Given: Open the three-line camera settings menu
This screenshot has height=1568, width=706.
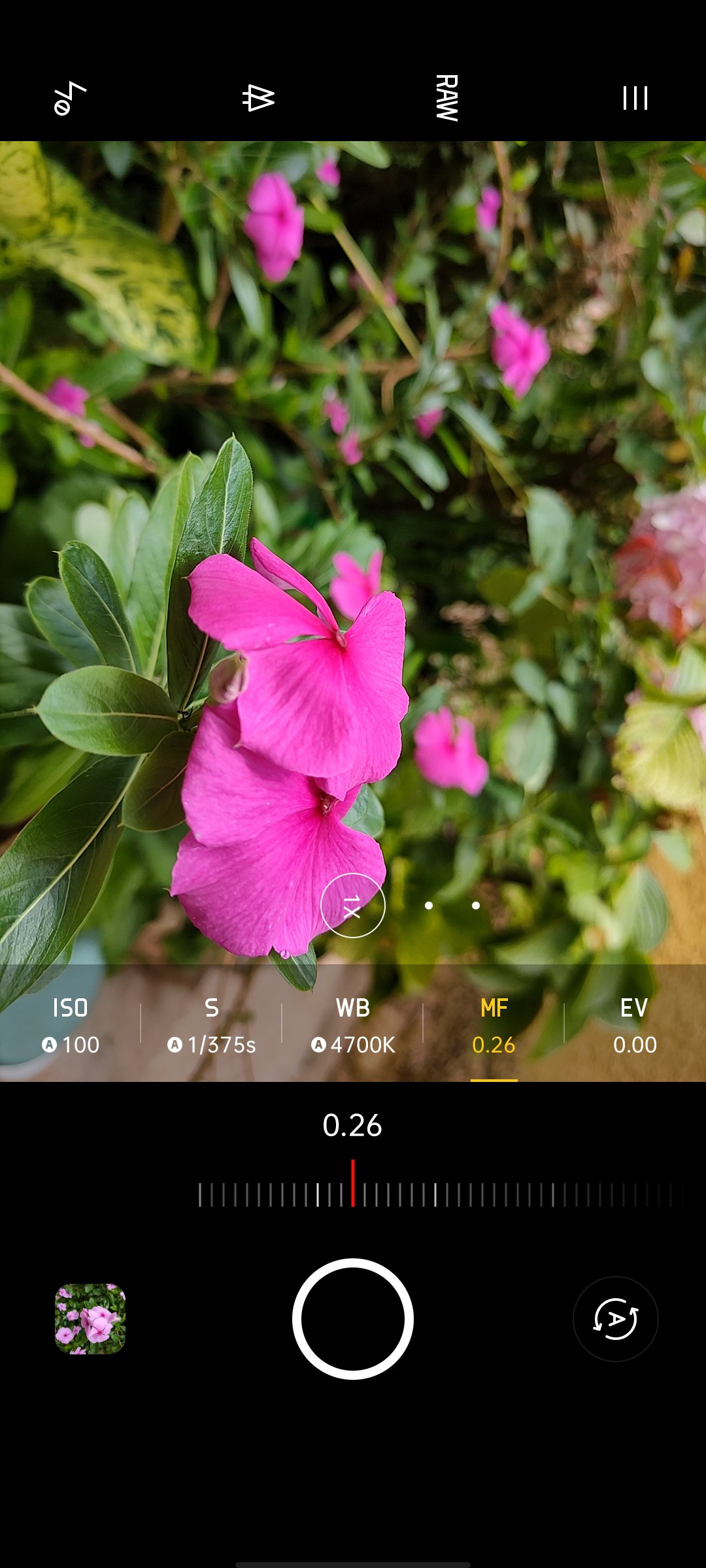Looking at the screenshot, I should pos(635,99).
